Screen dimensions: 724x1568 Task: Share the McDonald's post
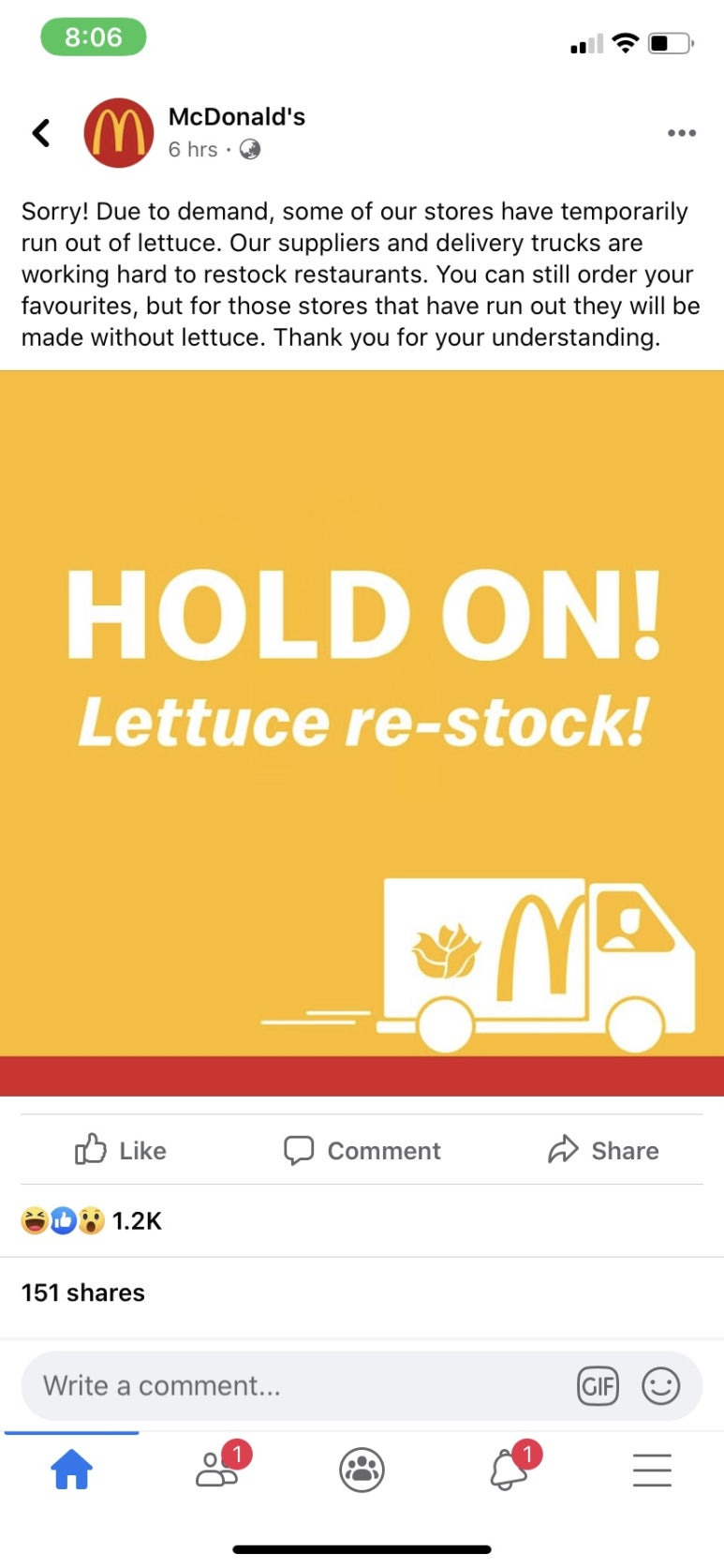(x=603, y=1150)
